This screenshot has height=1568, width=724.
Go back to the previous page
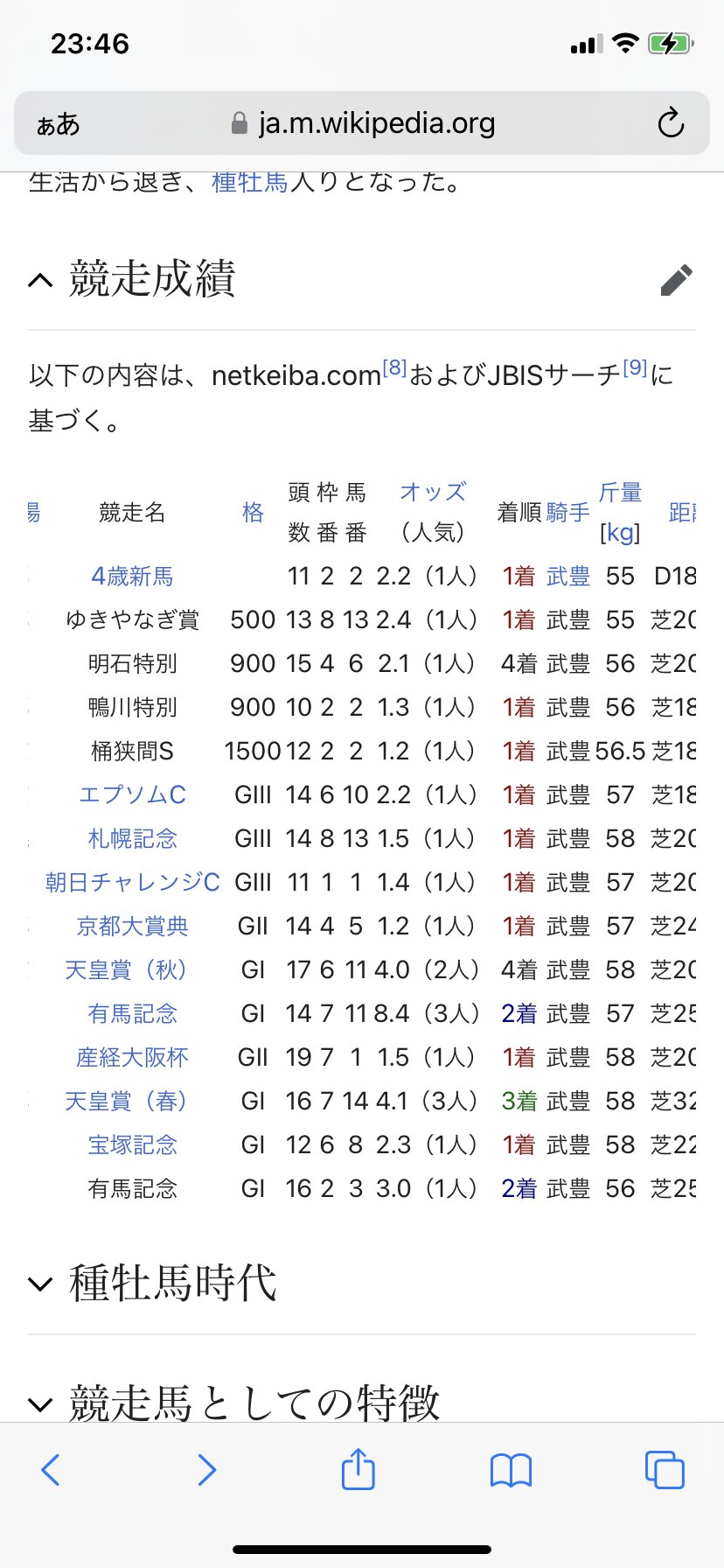(x=52, y=1469)
